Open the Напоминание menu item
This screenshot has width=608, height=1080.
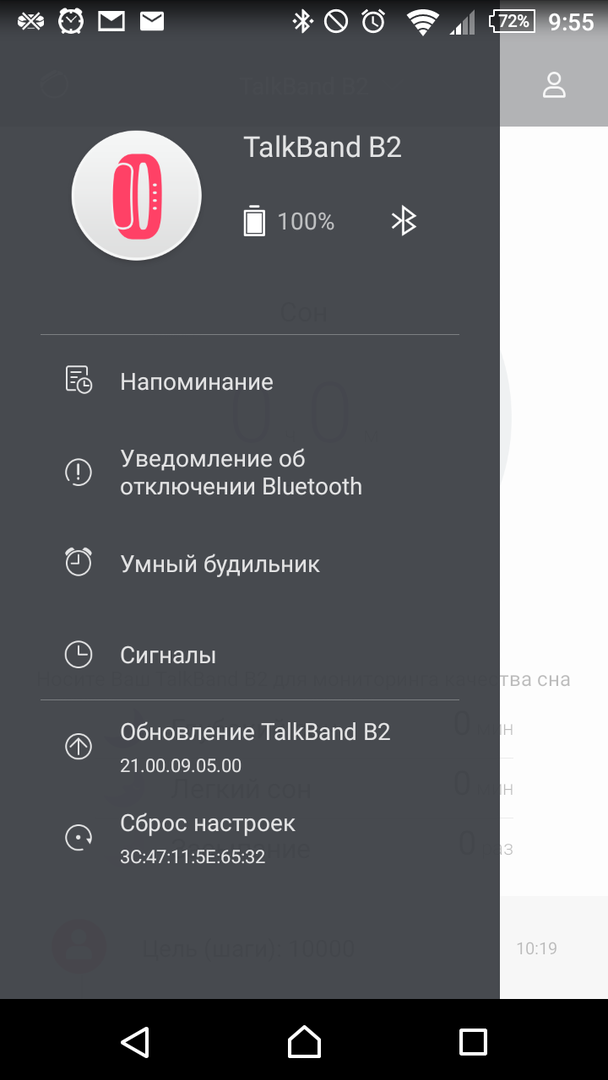197,382
